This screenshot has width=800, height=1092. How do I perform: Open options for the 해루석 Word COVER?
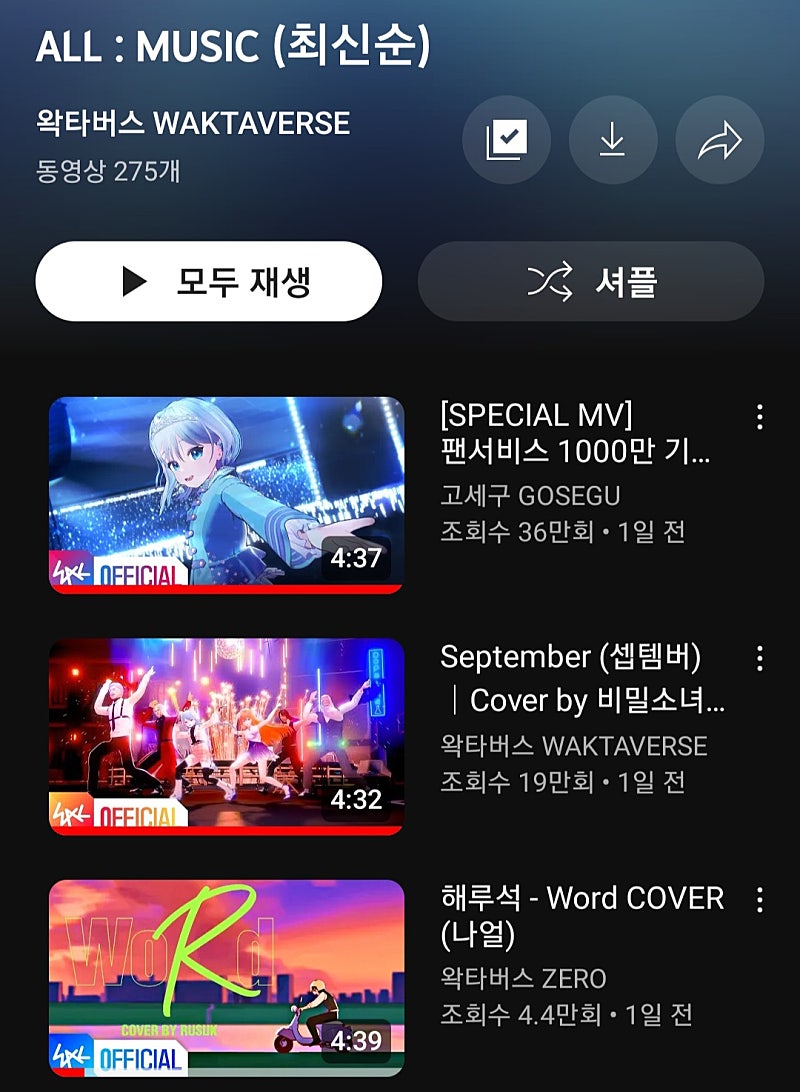click(x=760, y=899)
